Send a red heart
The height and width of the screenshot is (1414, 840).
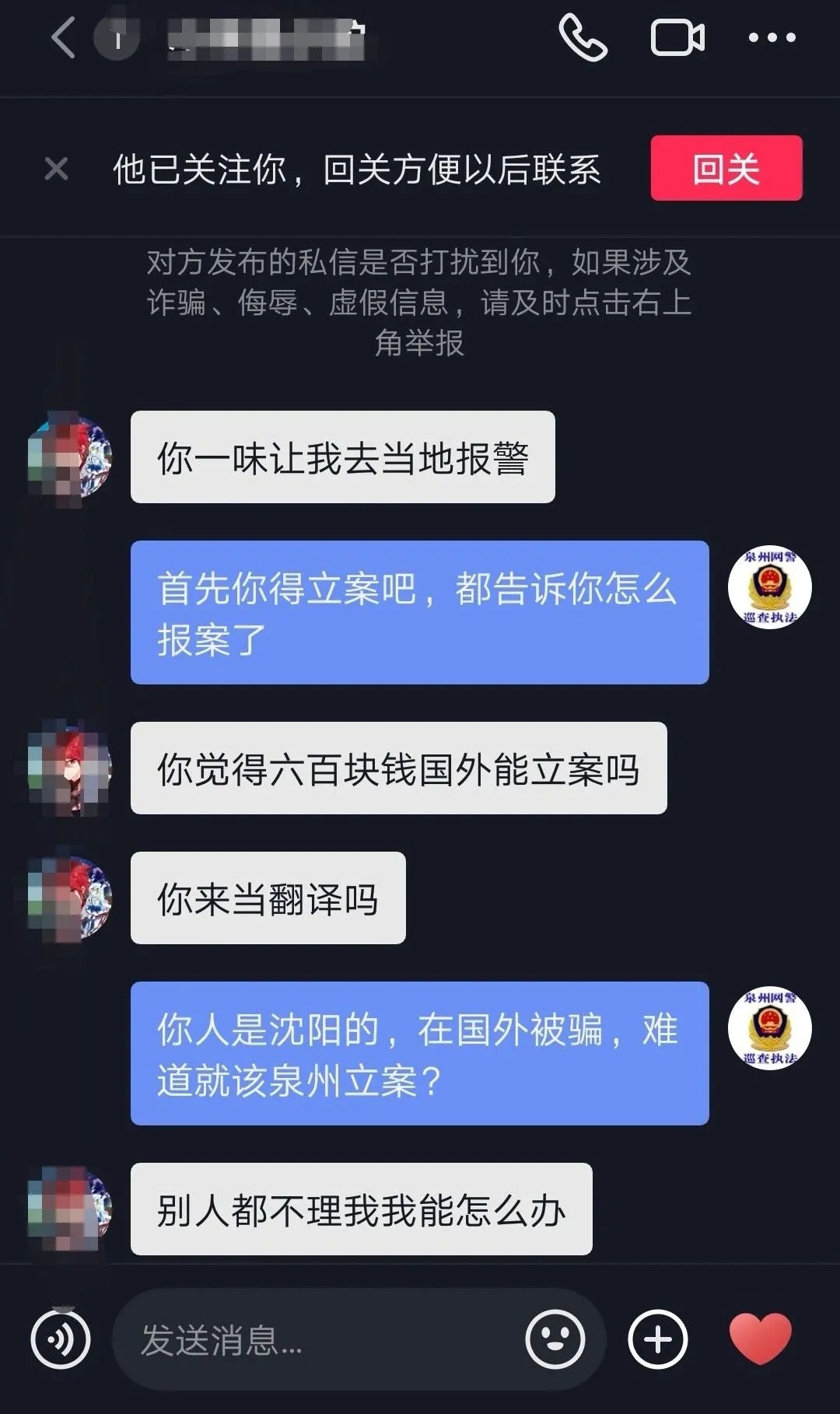pos(760,1339)
